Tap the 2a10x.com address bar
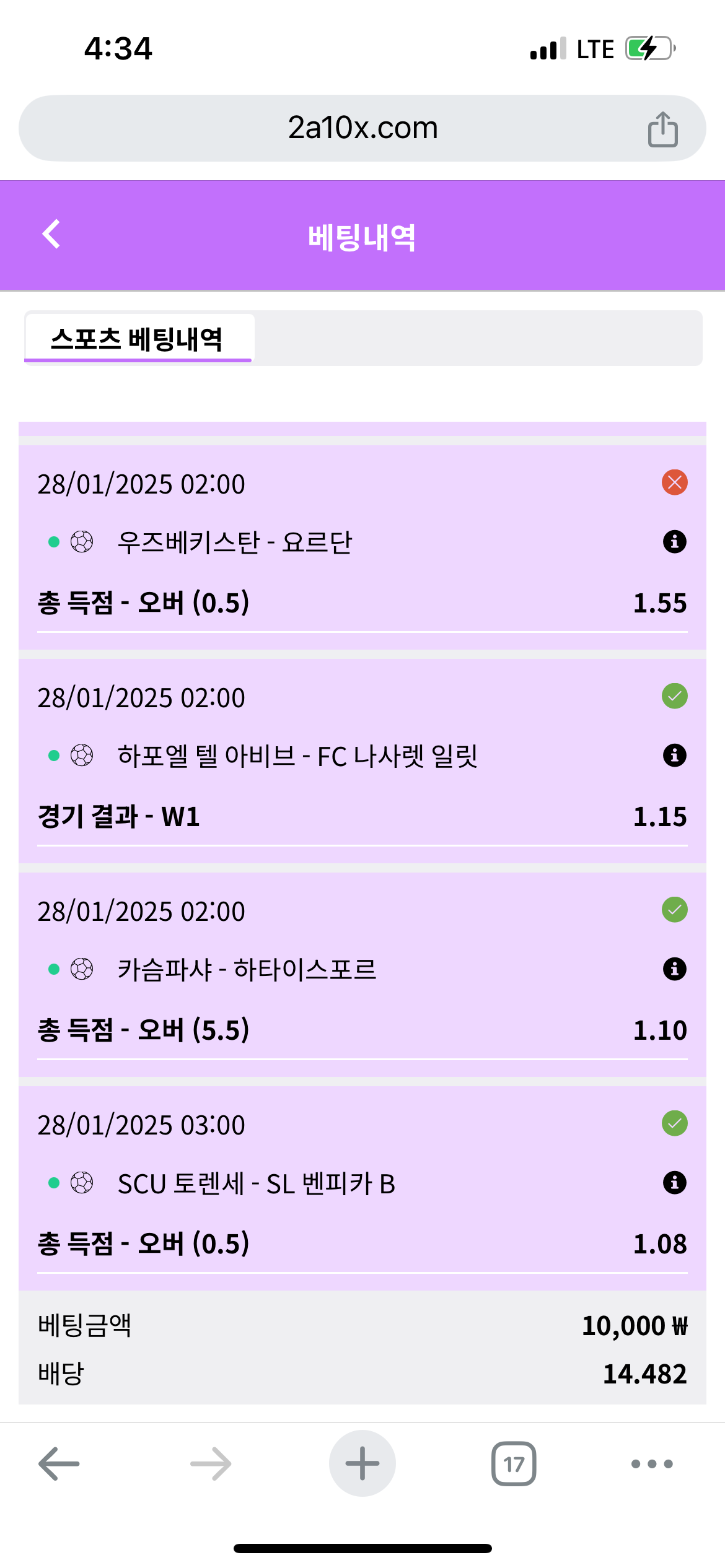This screenshot has width=725, height=1568. (x=362, y=128)
